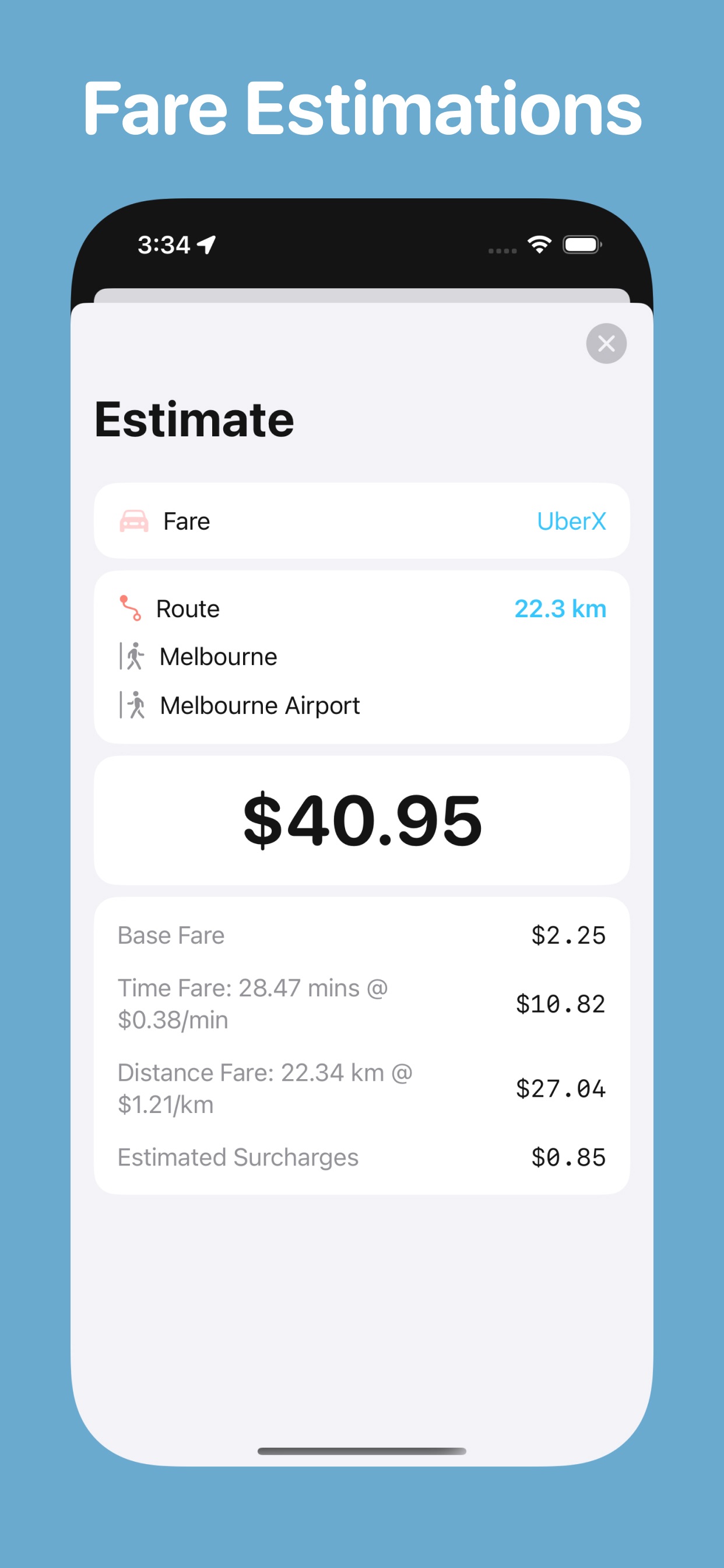
Task: Open the UberX ride type selector
Action: pyautogui.click(x=572, y=520)
